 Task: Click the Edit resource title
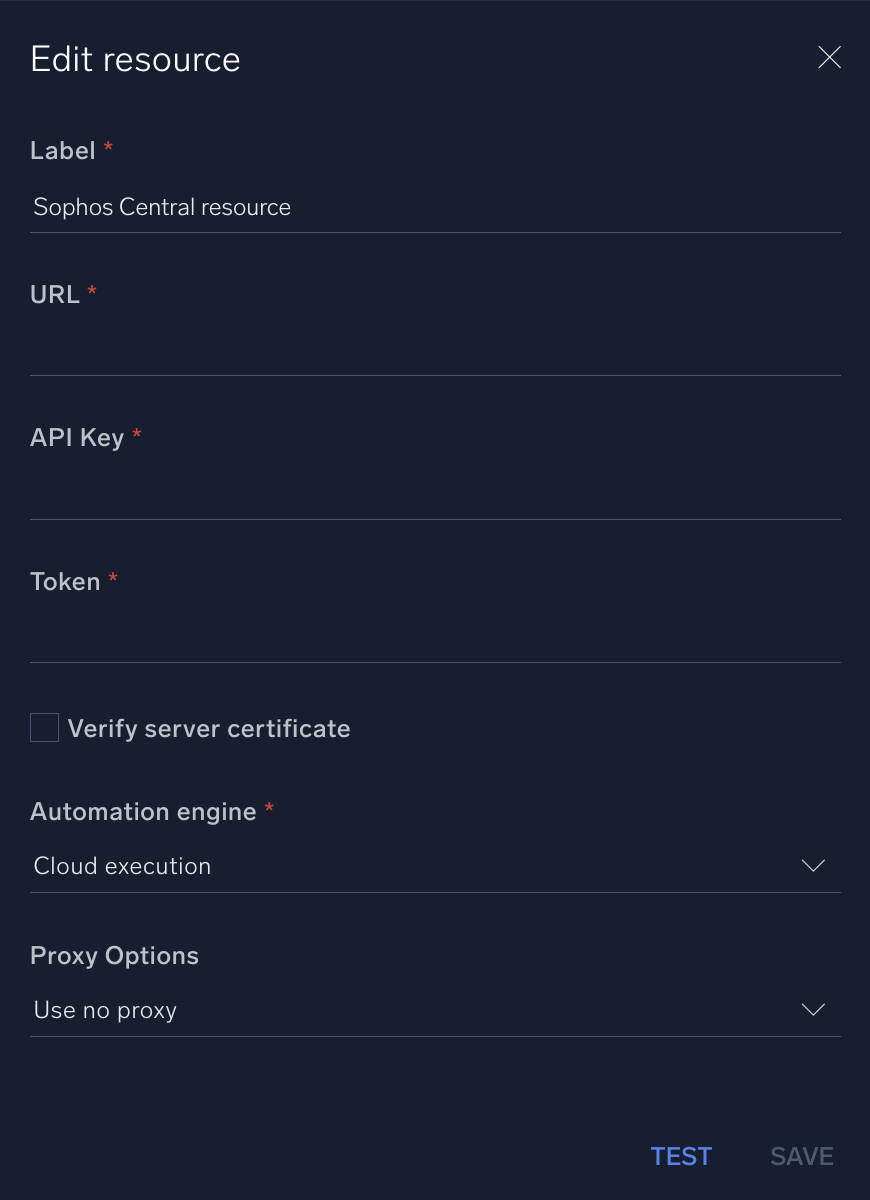(135, 58)
